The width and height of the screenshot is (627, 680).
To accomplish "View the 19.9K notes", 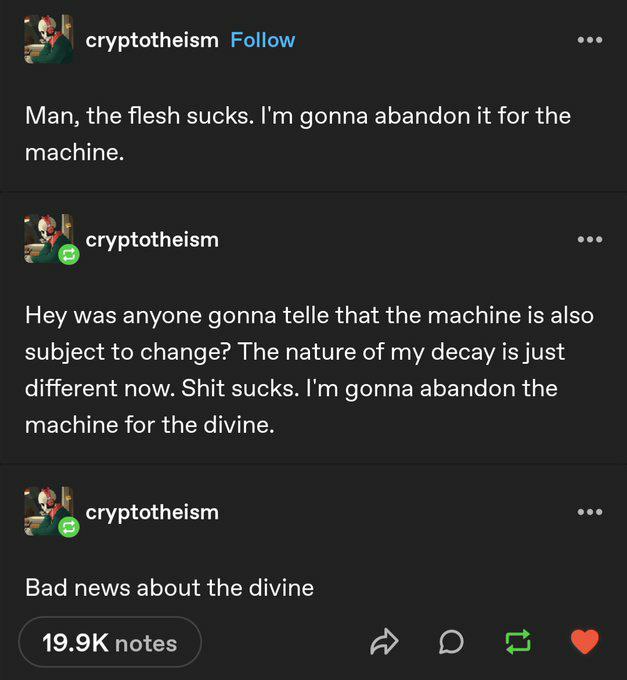I will pyautogui.click(x=110, y=643).
